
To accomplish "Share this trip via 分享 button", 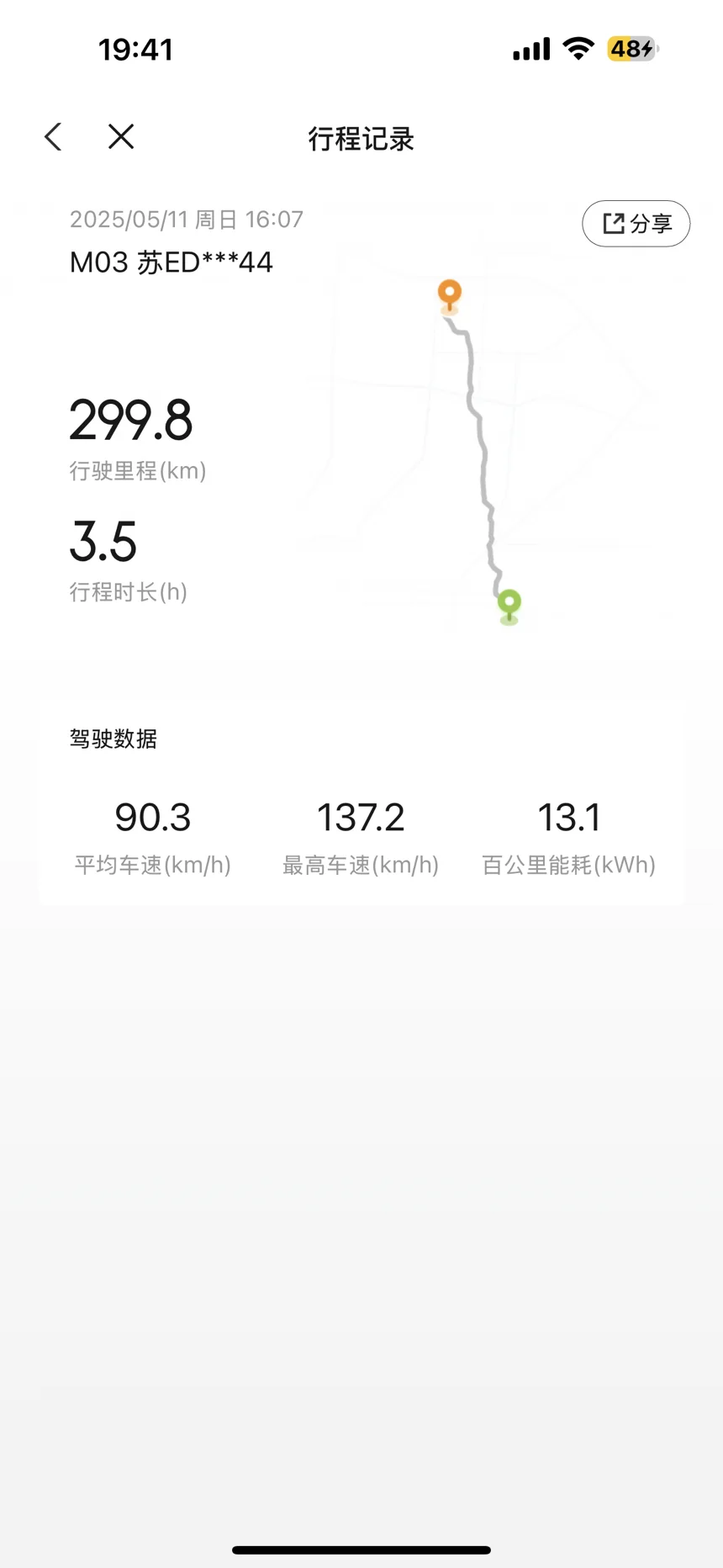I will (x=636, y=224).
